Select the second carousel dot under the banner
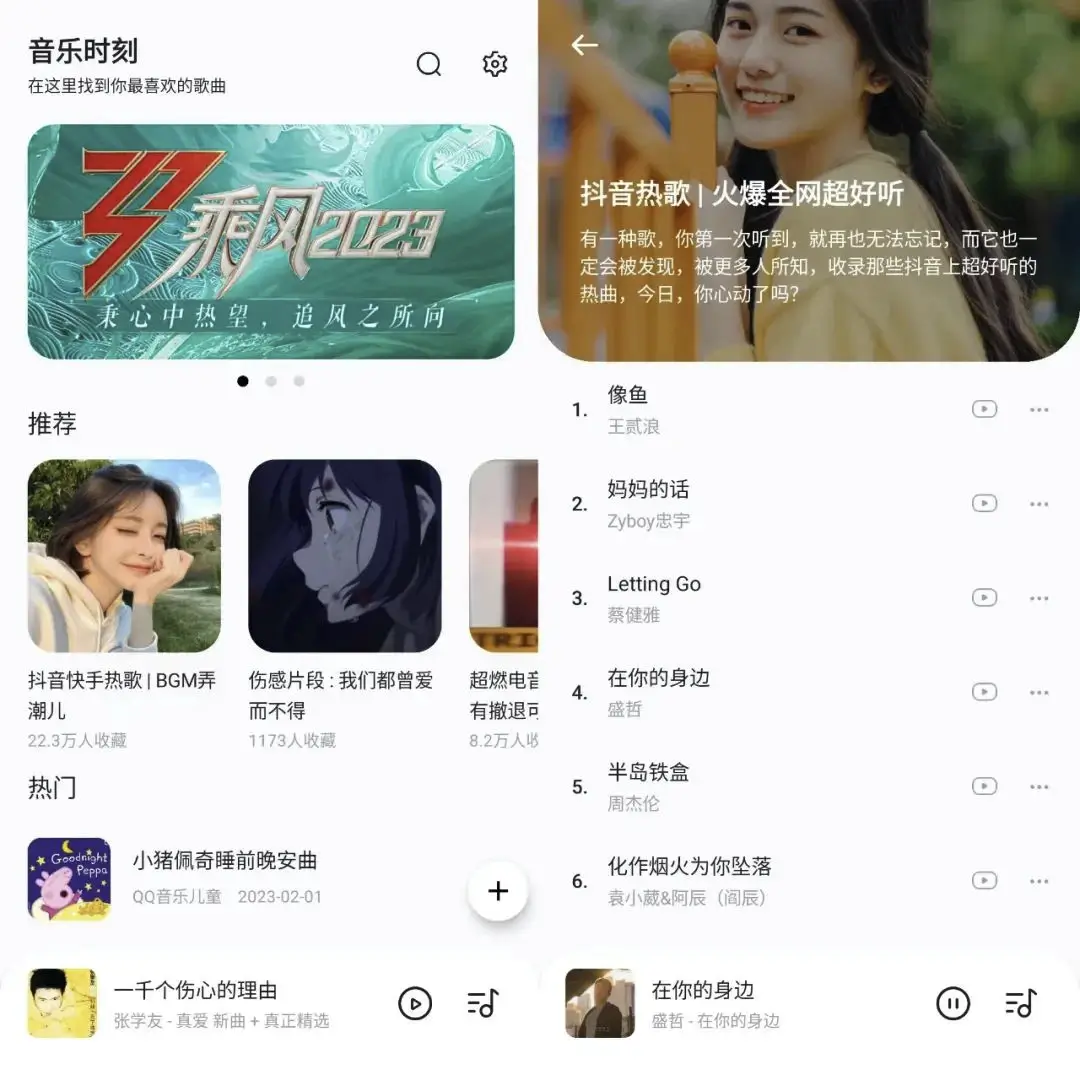Screen dimensions: 1080x1086 [270, 381]
